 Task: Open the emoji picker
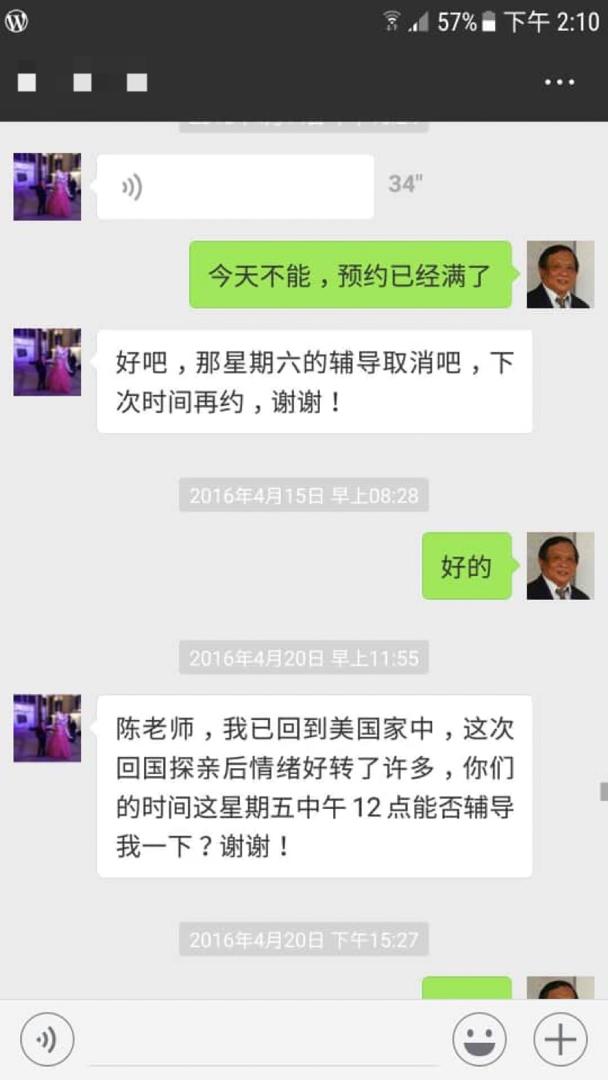coord(479,1039)
